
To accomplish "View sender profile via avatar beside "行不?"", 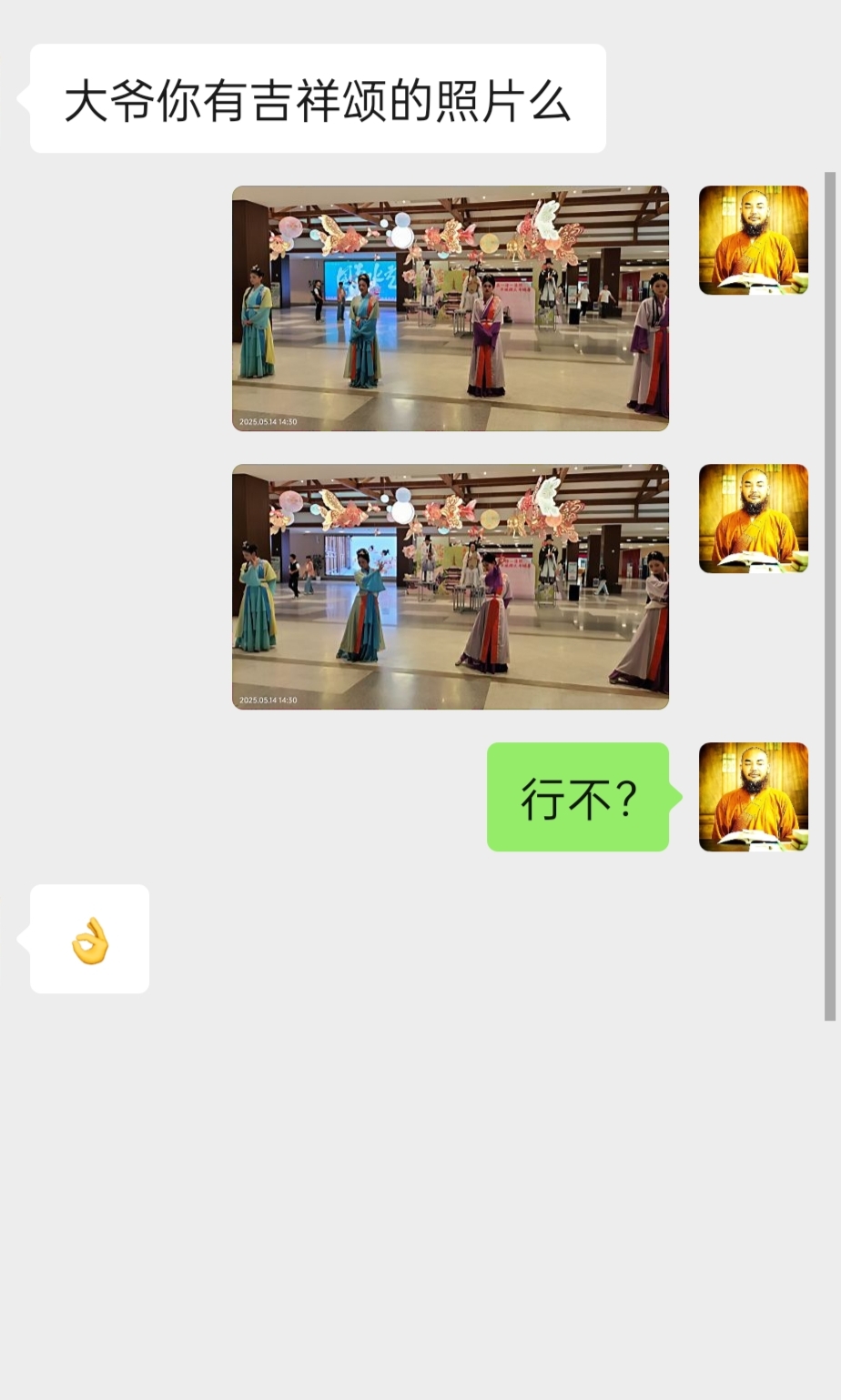I will tap(754, 797).
